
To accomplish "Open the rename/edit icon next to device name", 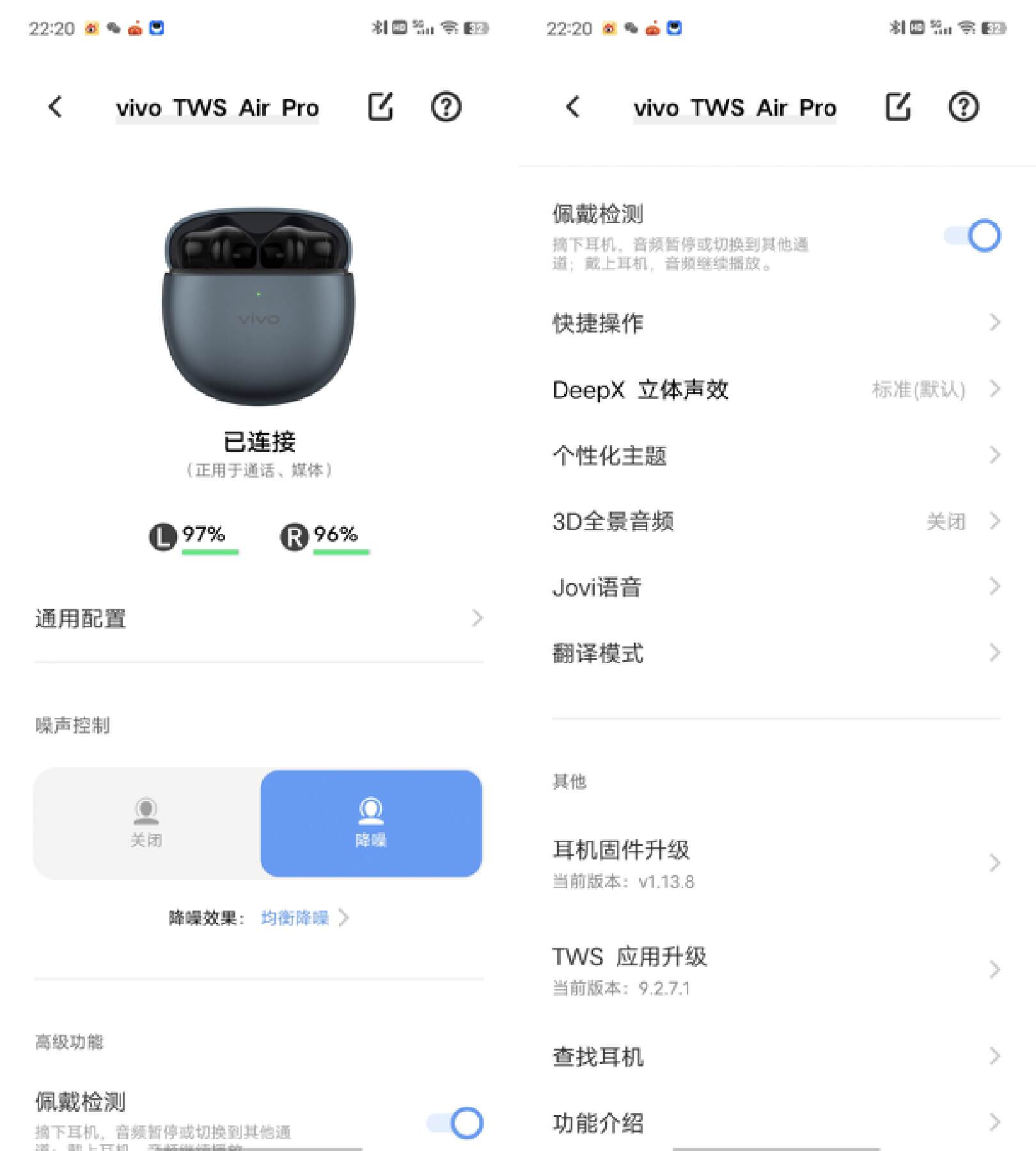I will (x=381, y=107).
